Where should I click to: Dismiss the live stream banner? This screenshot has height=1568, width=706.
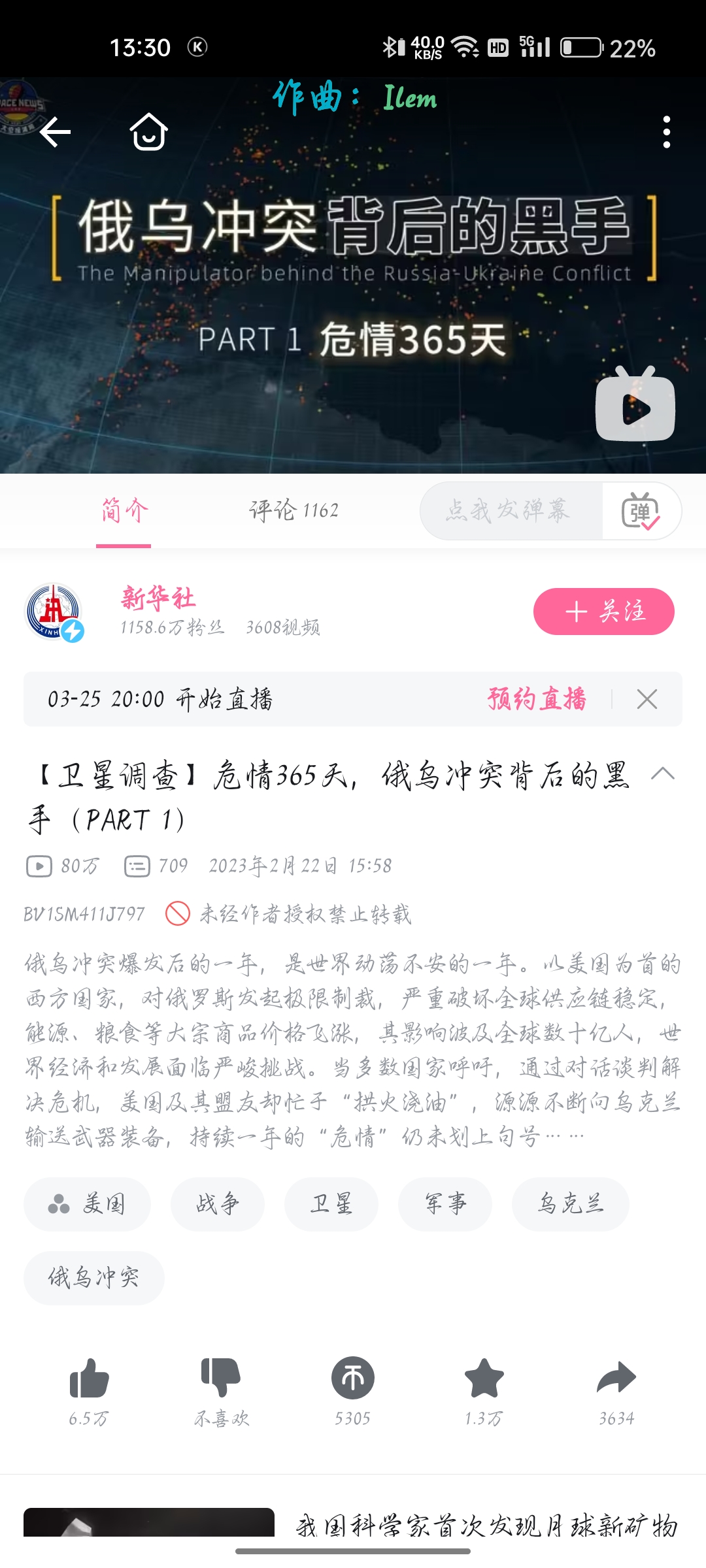click(647, 699)
